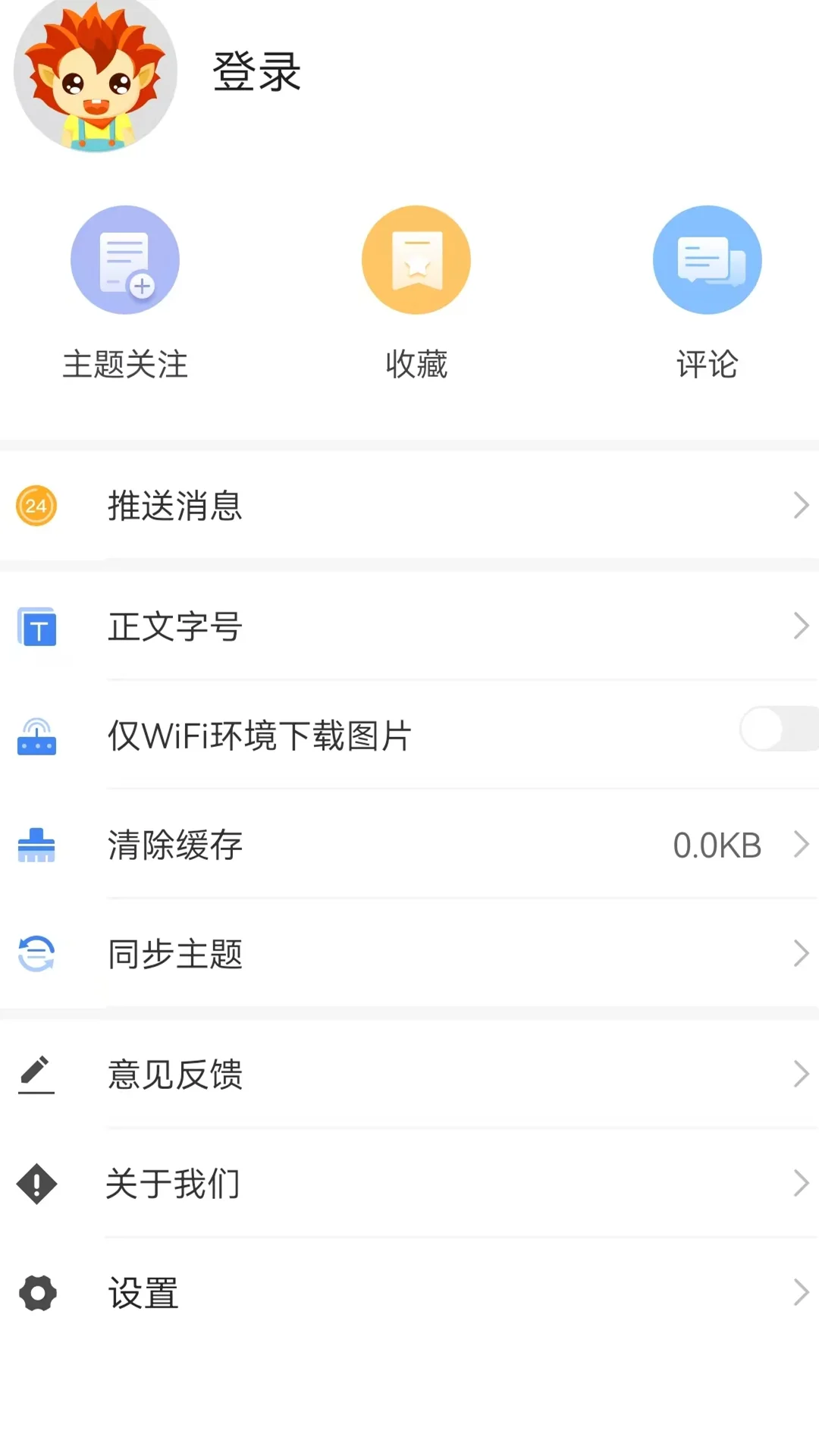819x1456 pixels.
Task: Tap the sync arrows icon beside 同步主题
Action: pos(36,953)
